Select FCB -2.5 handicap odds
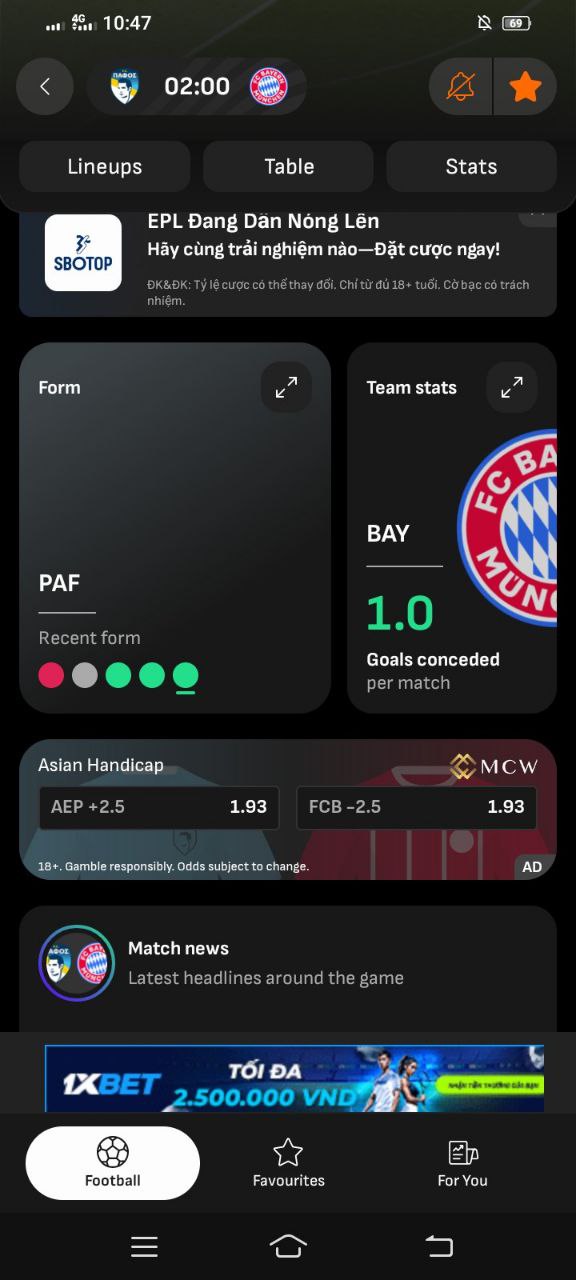576x1280 pixels. pos(416,807)
